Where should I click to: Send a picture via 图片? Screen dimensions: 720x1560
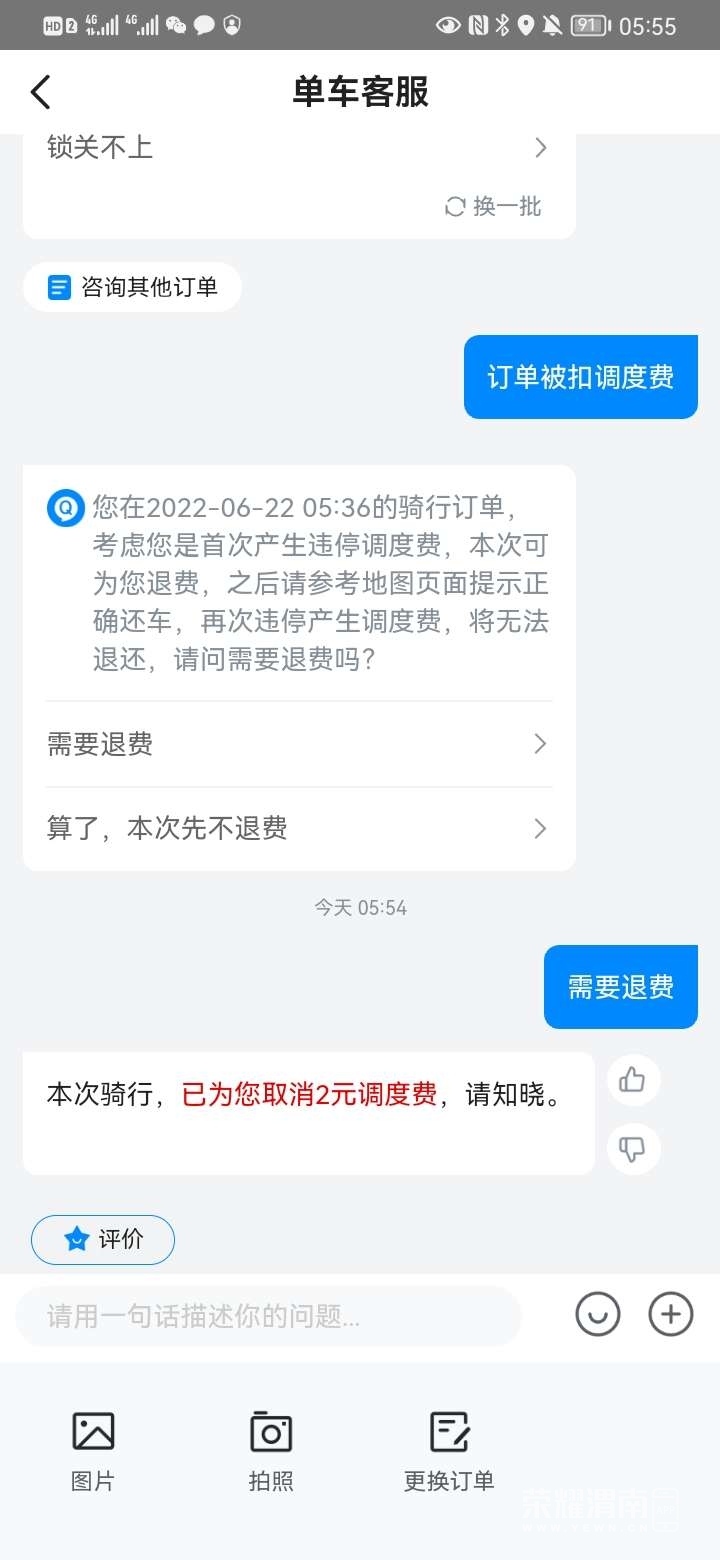point(93,1450)
